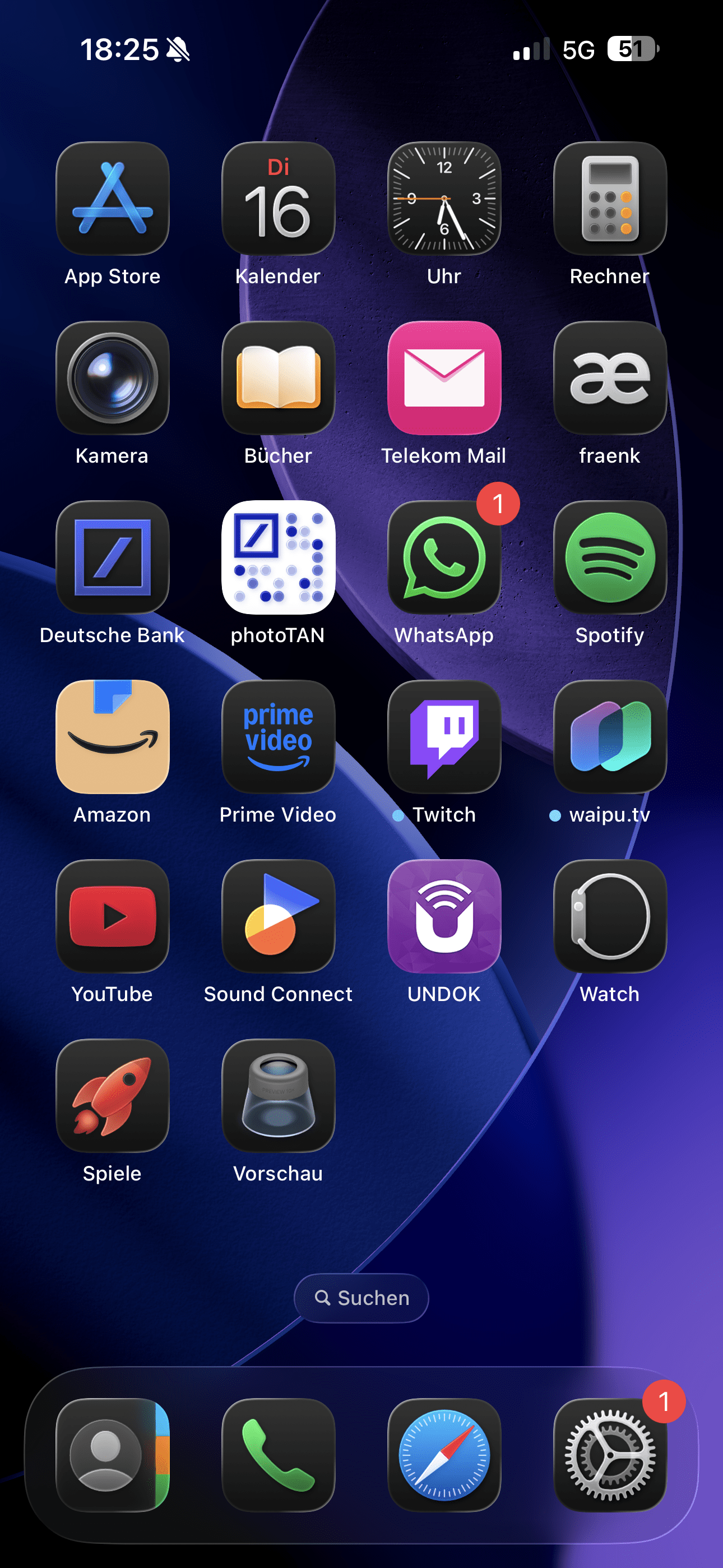Screen dimensions: 723x1568
Task: Open the Sound Connect app
Action: (x=278, y=917)
